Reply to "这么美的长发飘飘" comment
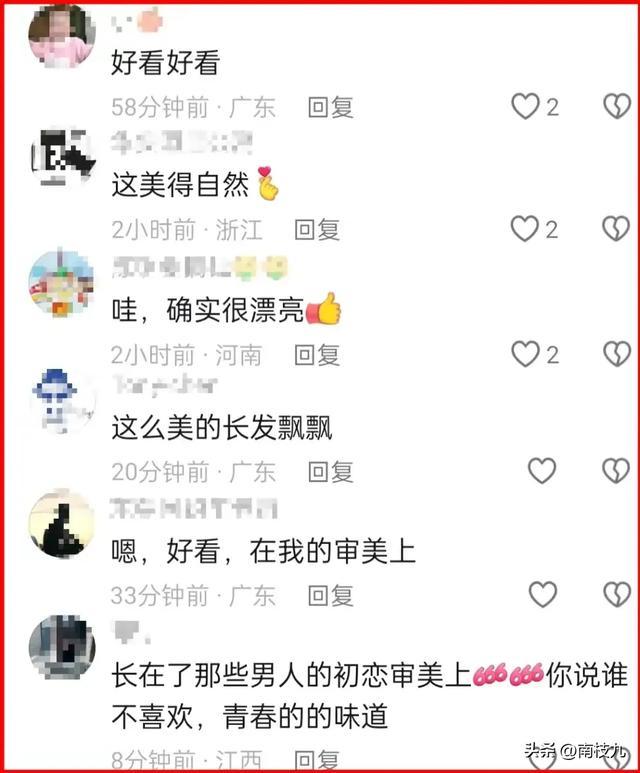Image resolution: width=640 pixels, height=773 pixels. (x=331, y=471)
